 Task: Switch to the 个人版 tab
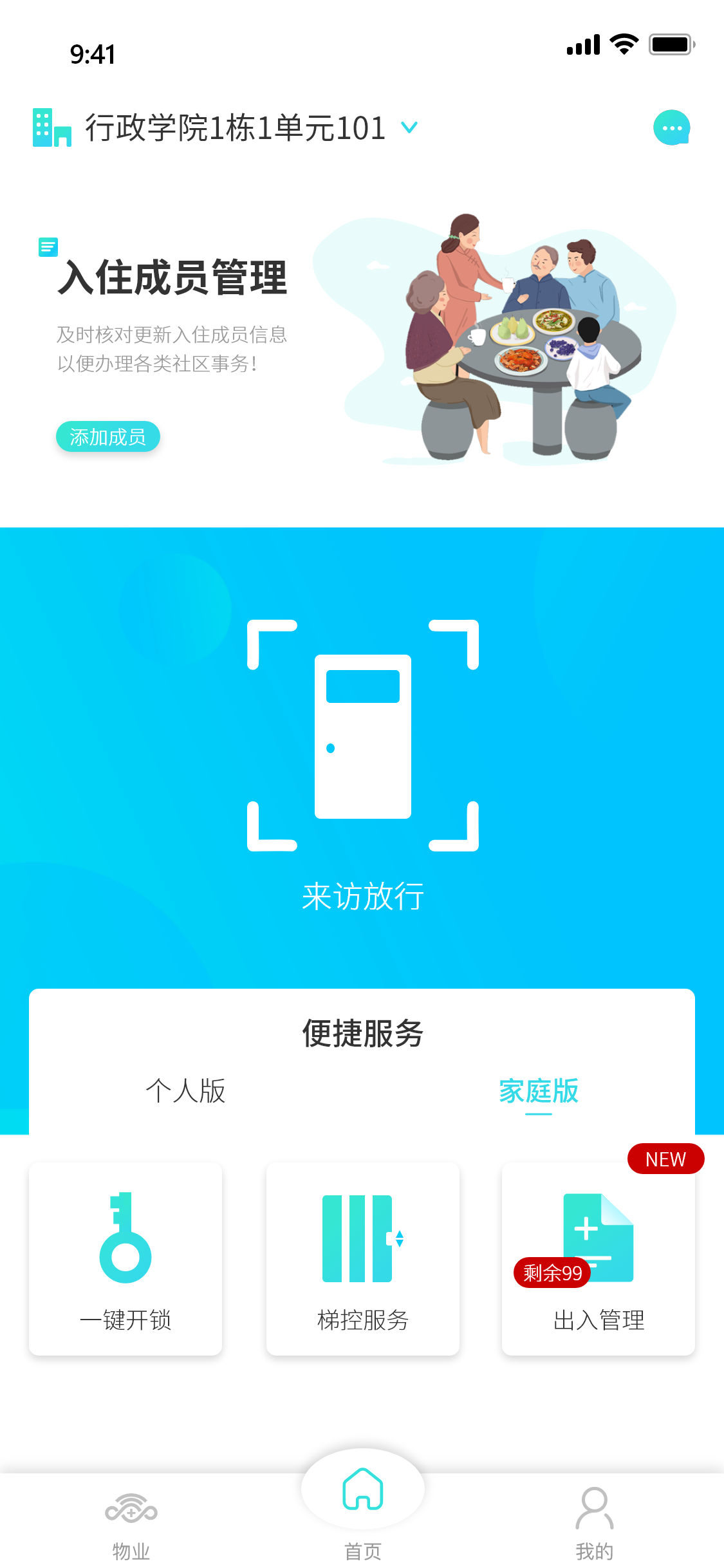click(x=185, y=1091)
